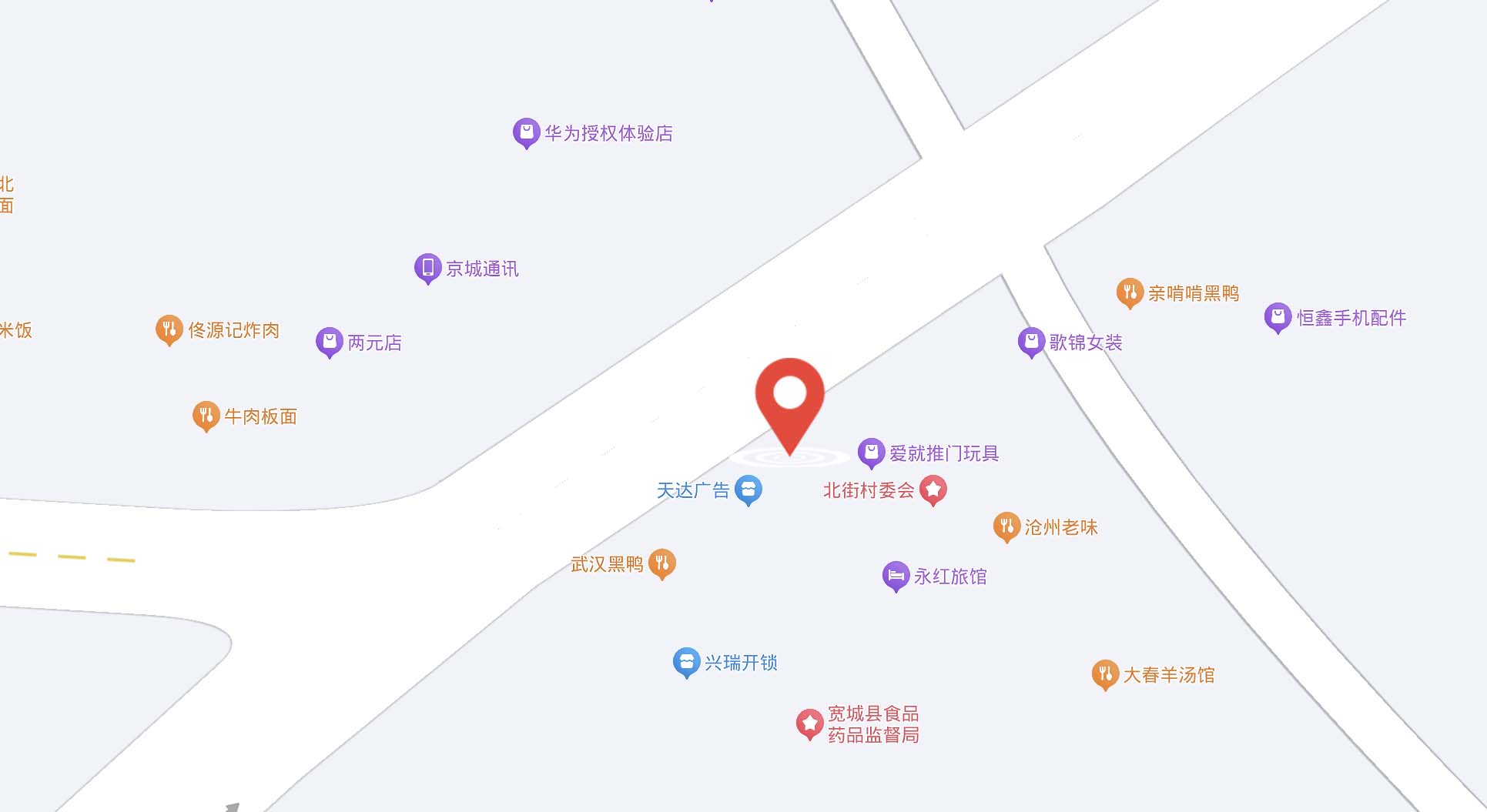This screenshot has width=1487, height=812.
Task: Tap the 亲啃啃黑鸭 restaurant marker
Action: pyautogui.click(x=1130, y=292)
